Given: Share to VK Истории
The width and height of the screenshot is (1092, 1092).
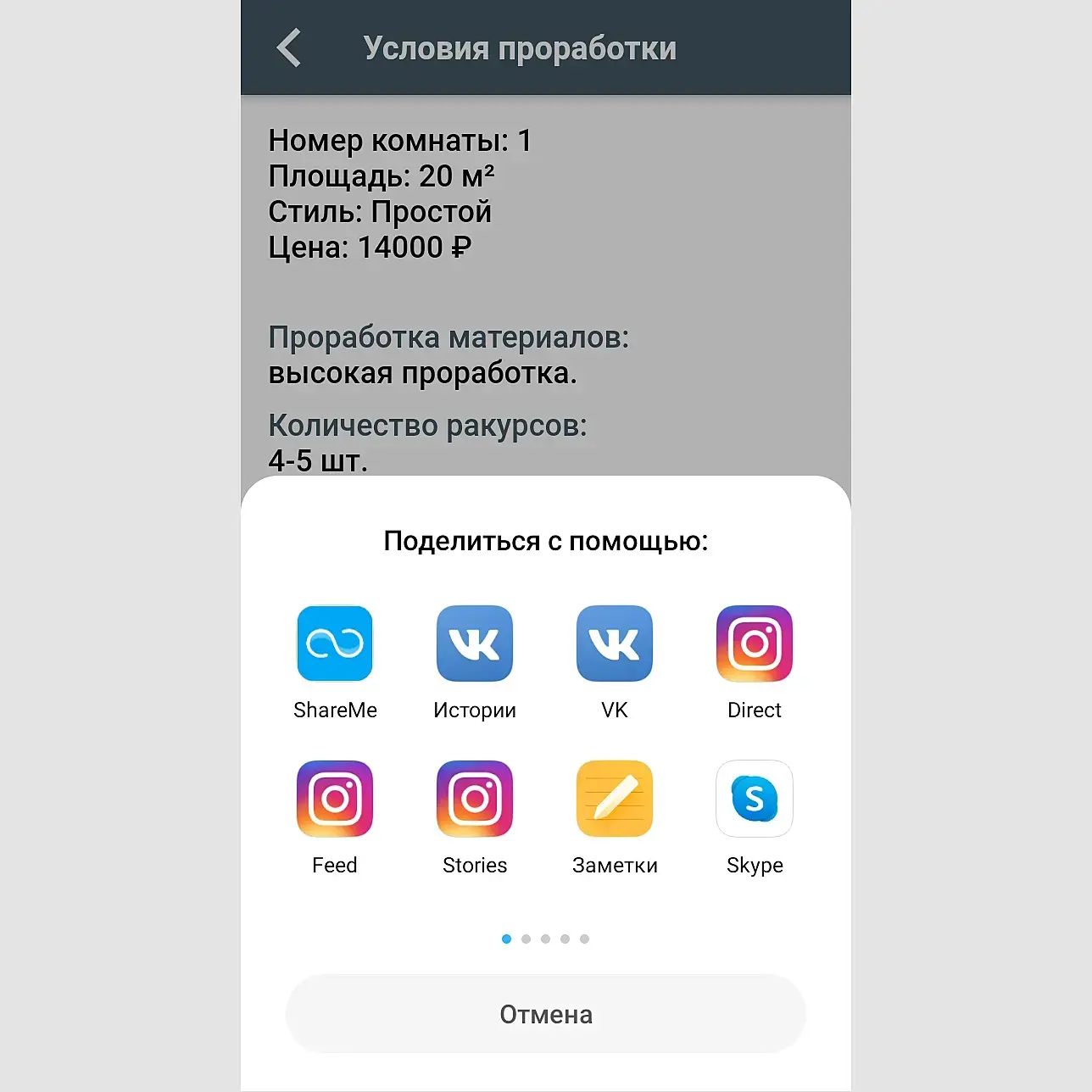Looking at the screenshot, I should (475, 643).
